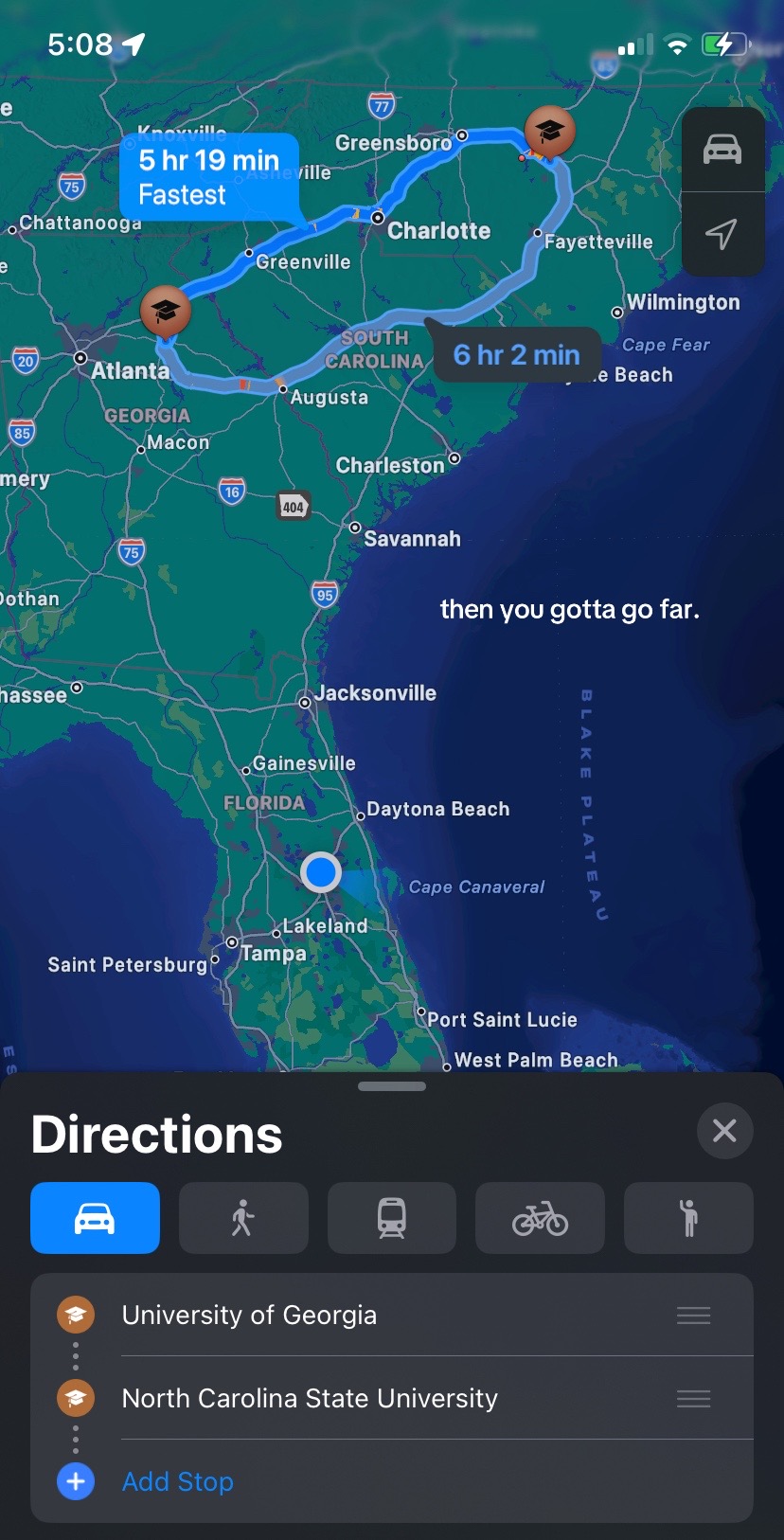
Task: Switch to ride share directions
Action: point(688,1218)
